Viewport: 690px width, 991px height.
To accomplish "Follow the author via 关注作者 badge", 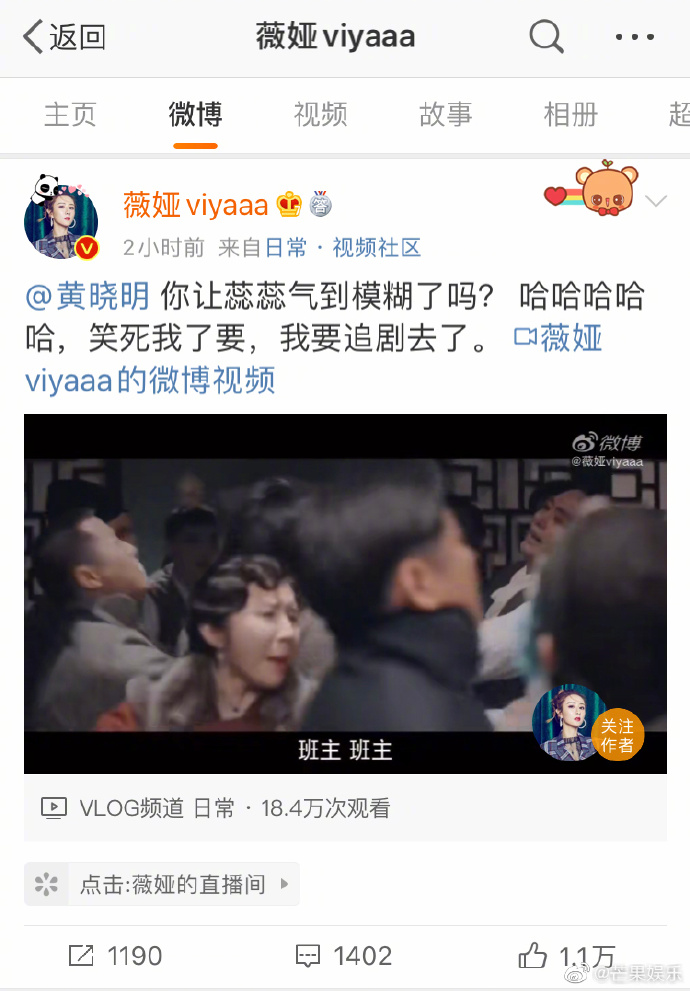I will (x=617, y=736).
